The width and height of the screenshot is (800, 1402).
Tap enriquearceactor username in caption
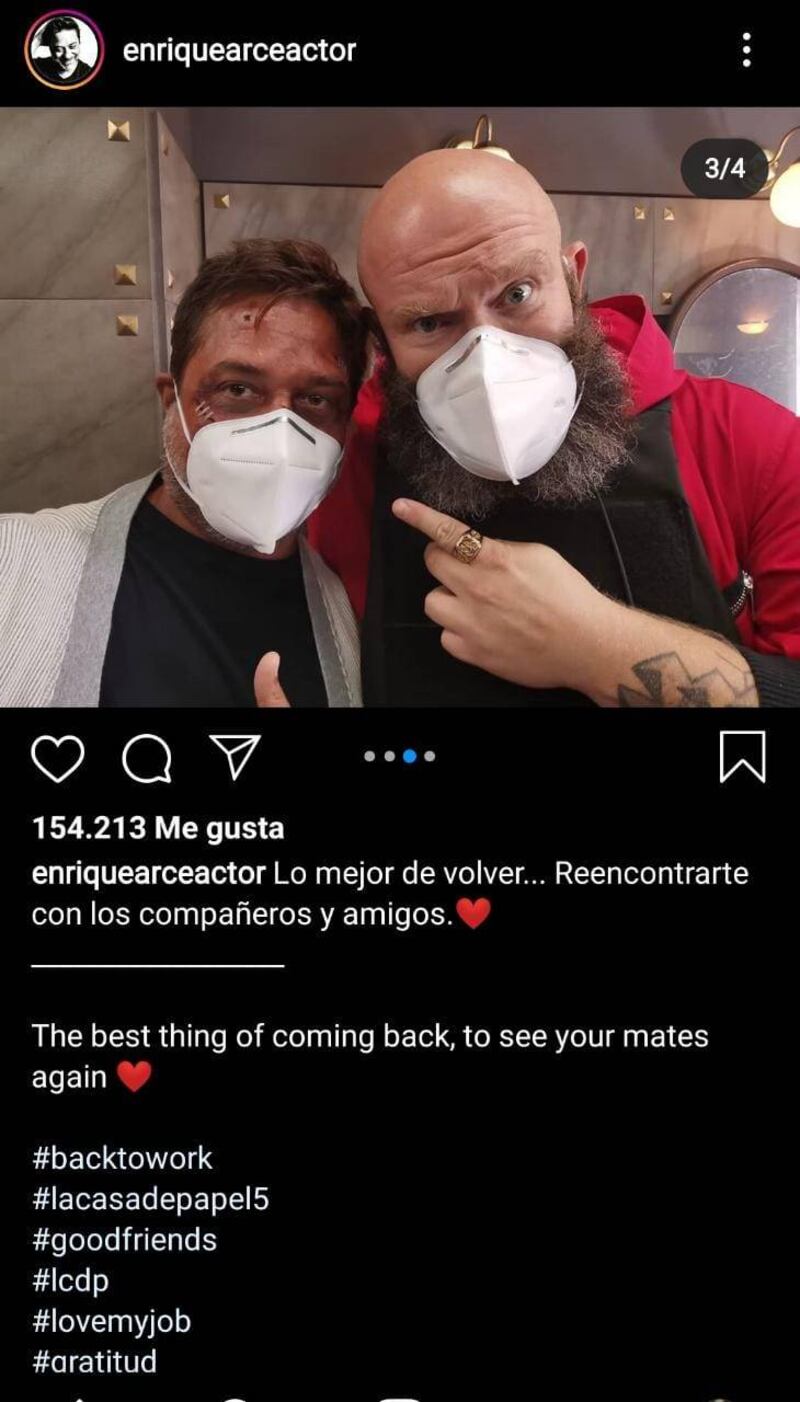[148, 873]
